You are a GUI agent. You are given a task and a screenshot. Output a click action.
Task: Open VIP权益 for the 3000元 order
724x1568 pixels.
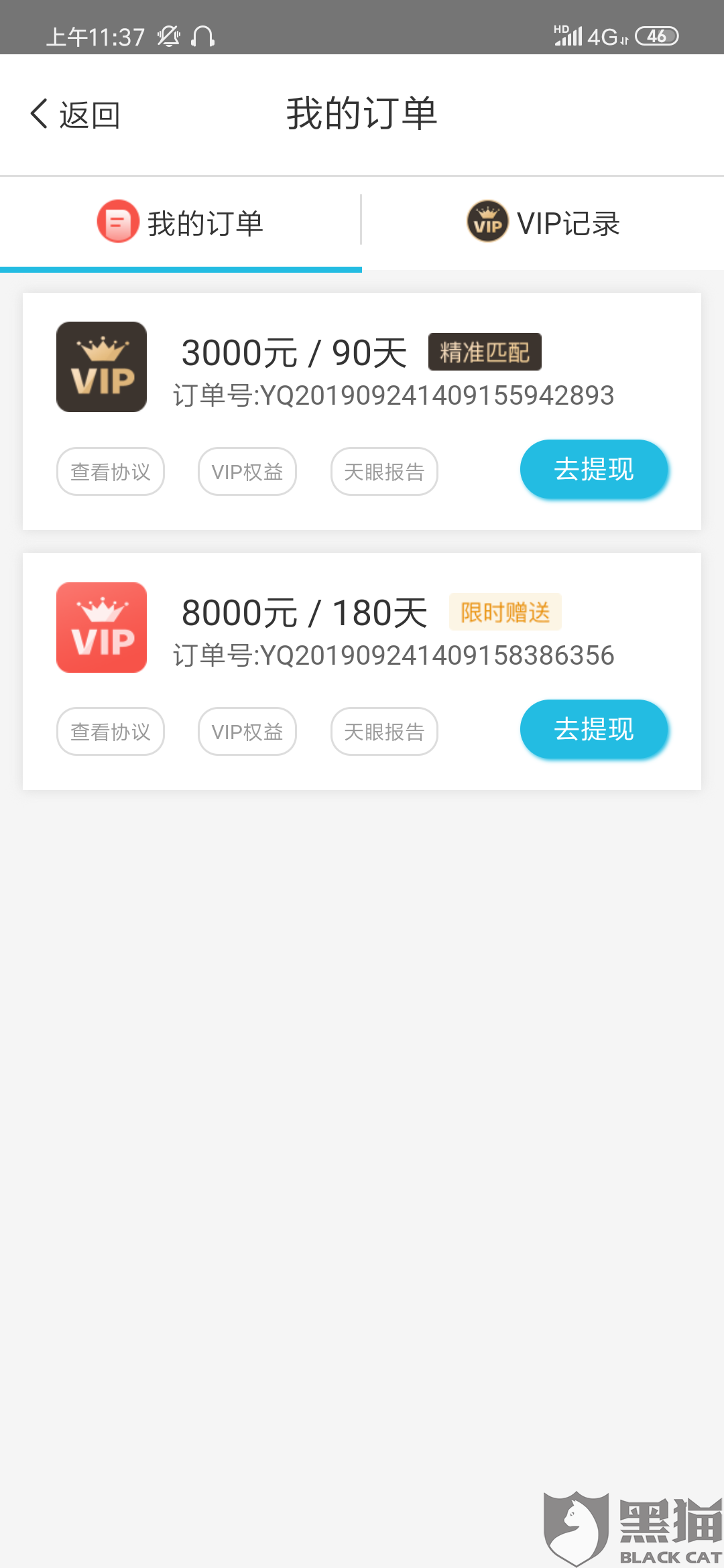coord(247,472)
